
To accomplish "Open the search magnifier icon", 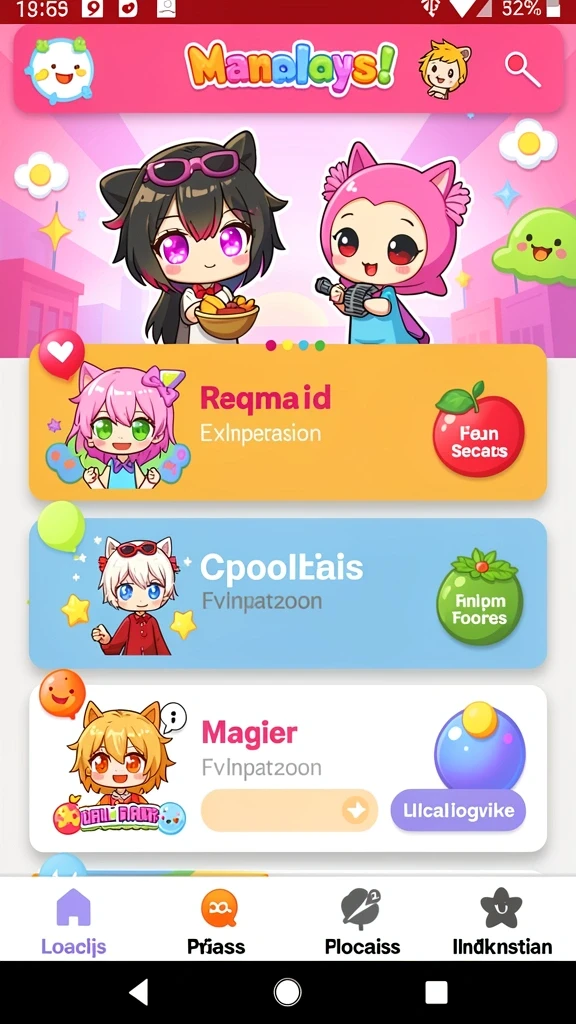I will (522, 69).
